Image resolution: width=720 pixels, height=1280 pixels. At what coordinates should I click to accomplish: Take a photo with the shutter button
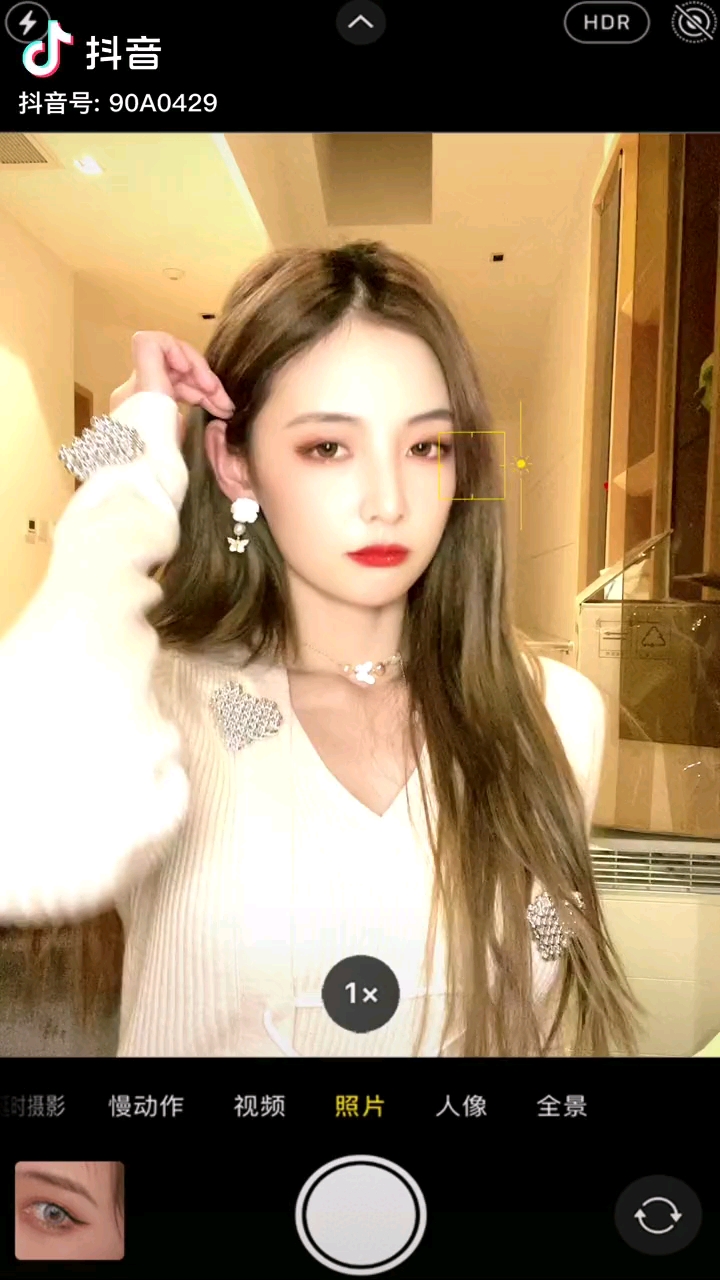[360, 1215]
